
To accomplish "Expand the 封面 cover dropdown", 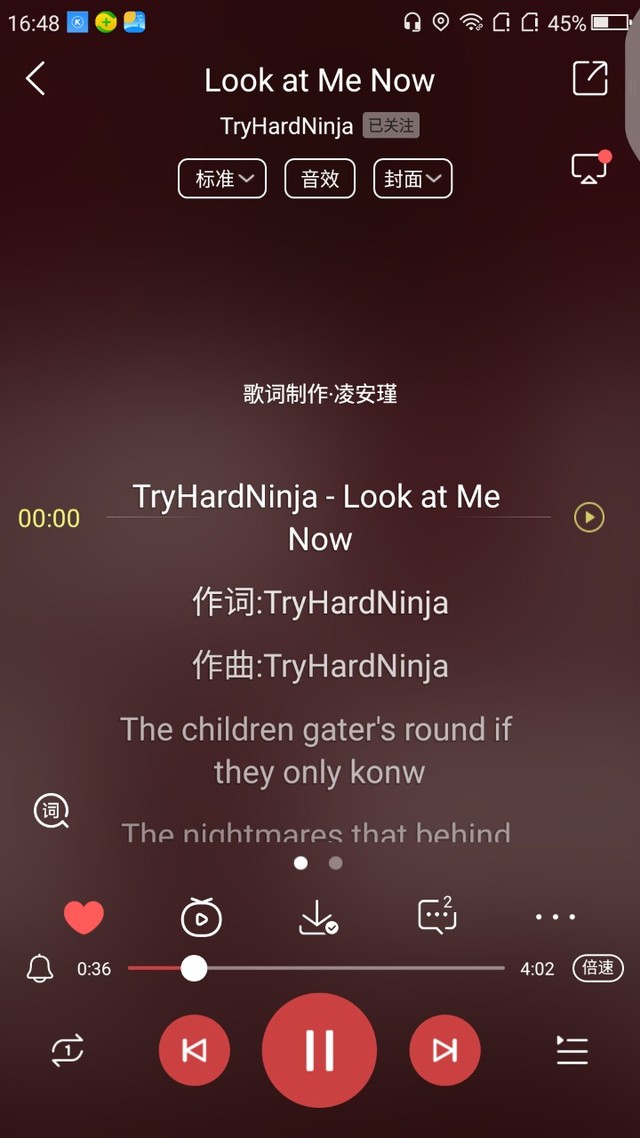I will pos(413,179).
